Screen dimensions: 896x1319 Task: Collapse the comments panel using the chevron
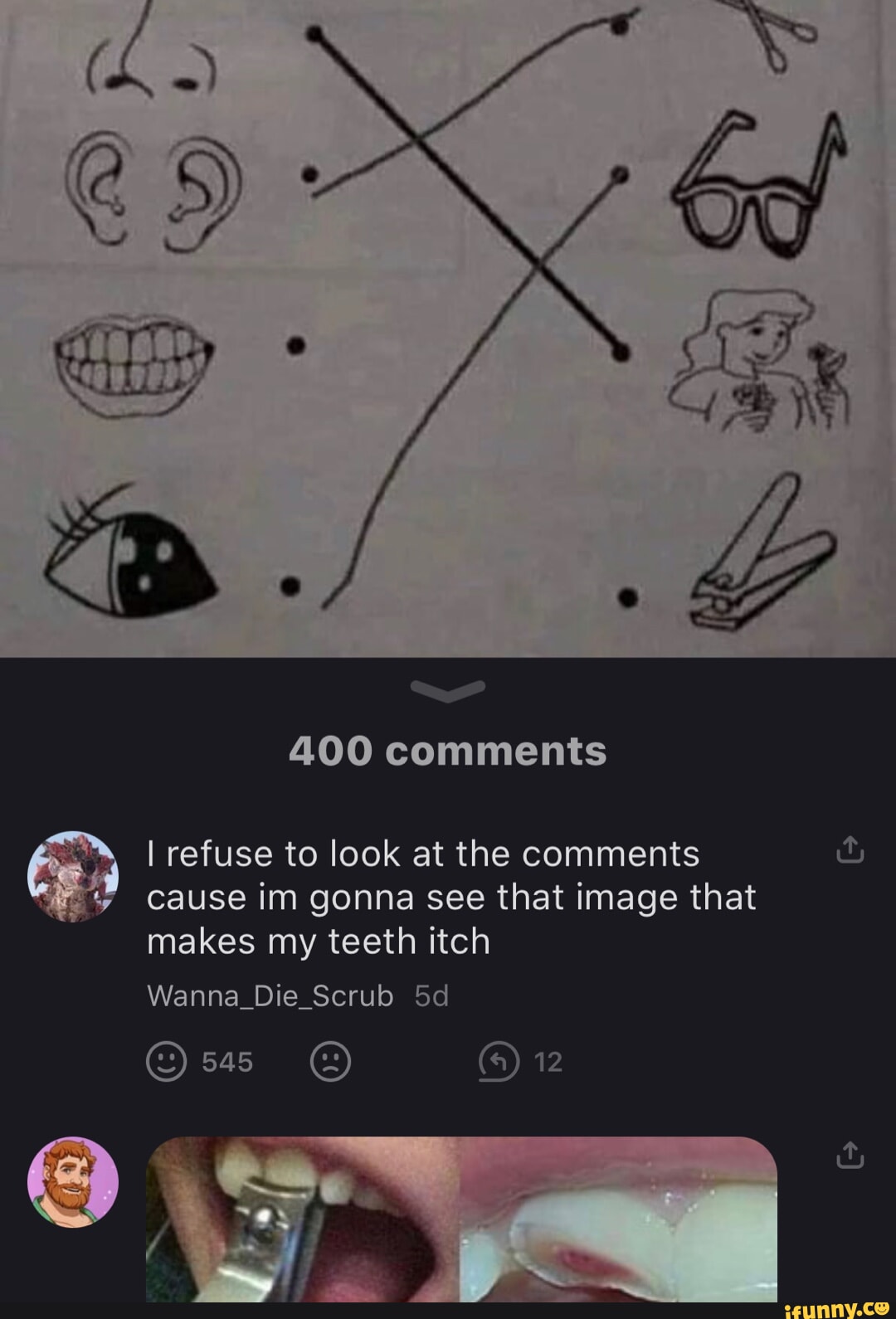[448, 690]
